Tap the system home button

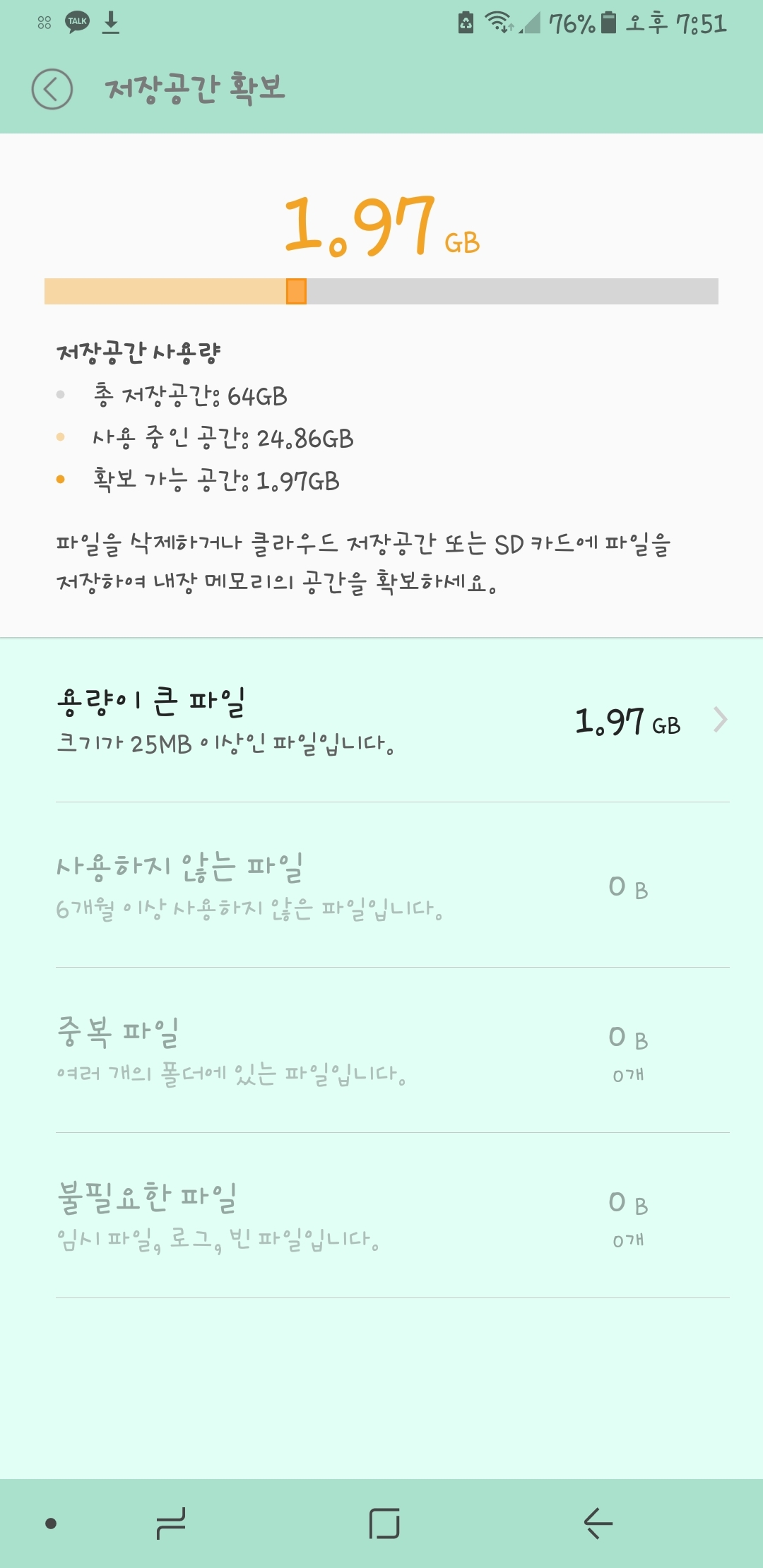(384, 1524)
